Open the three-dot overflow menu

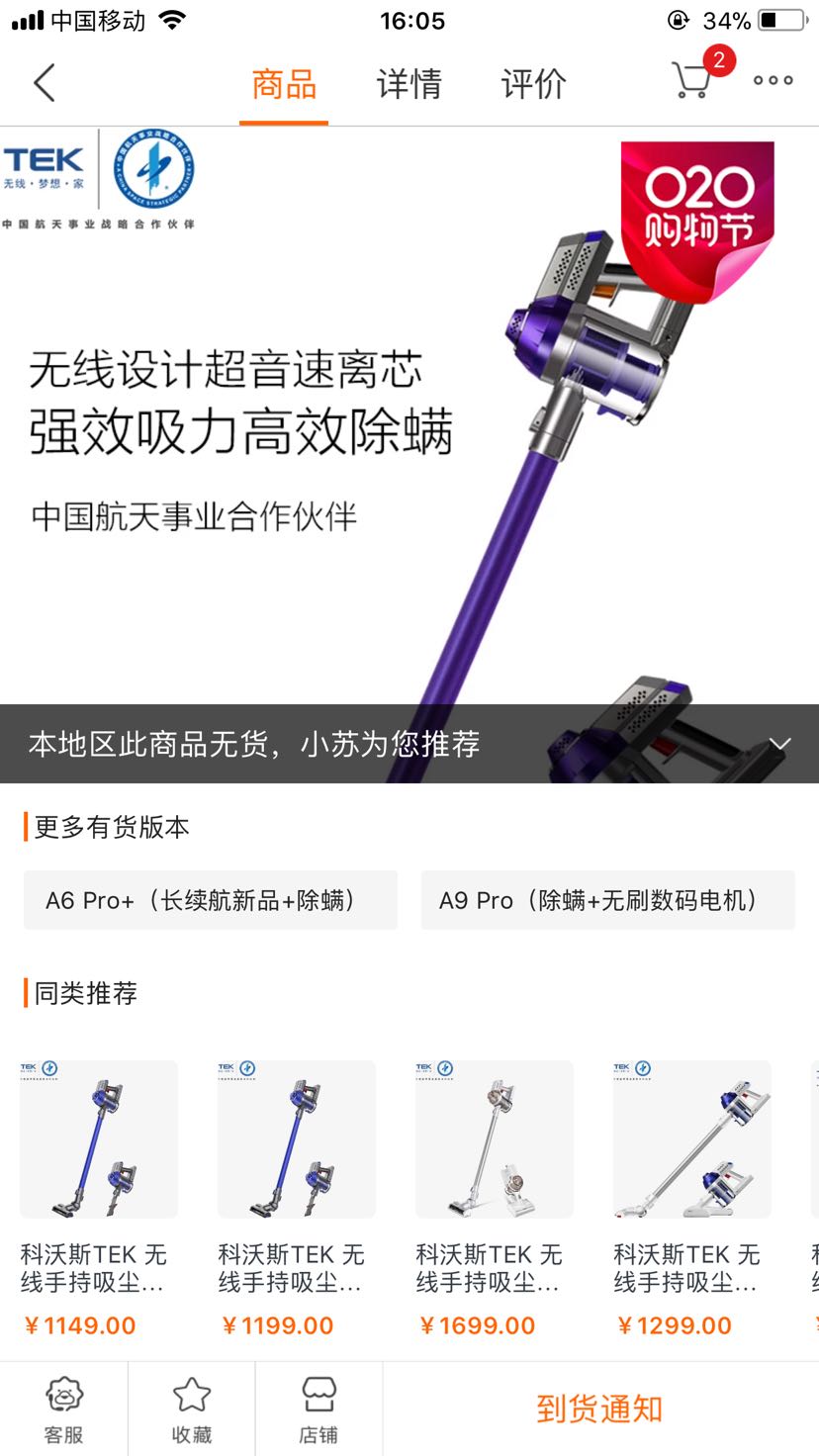[x=773, y=81]
